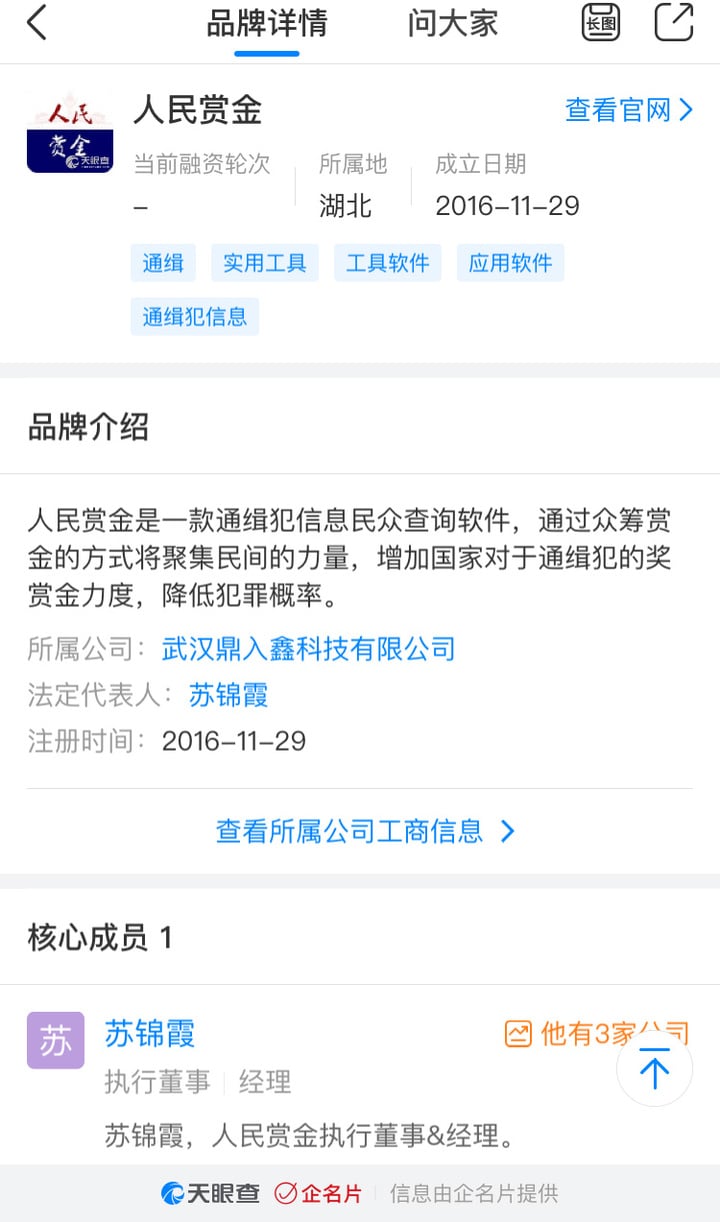View 查看所属公司工商信息
Screen dimensions: 720x1222
point(366,831)
